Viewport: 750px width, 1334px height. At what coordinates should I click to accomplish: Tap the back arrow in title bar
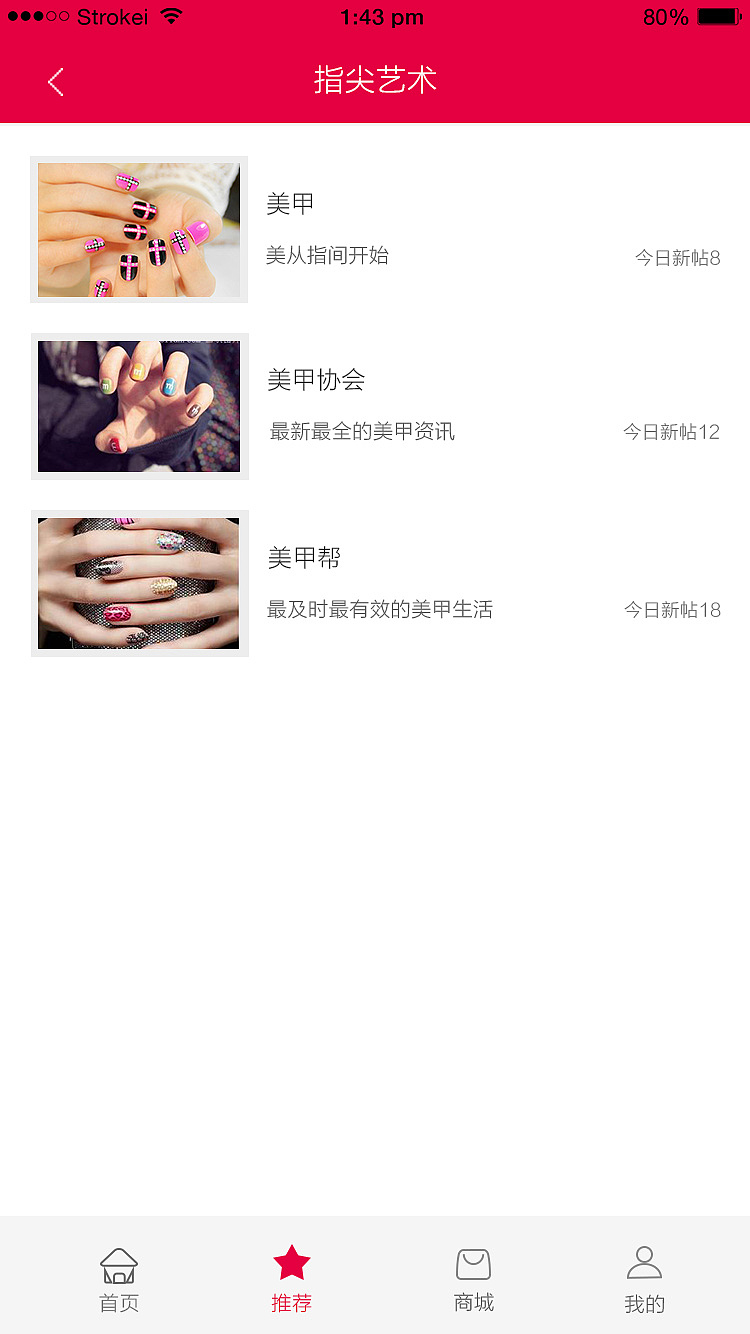pos(55,82)
